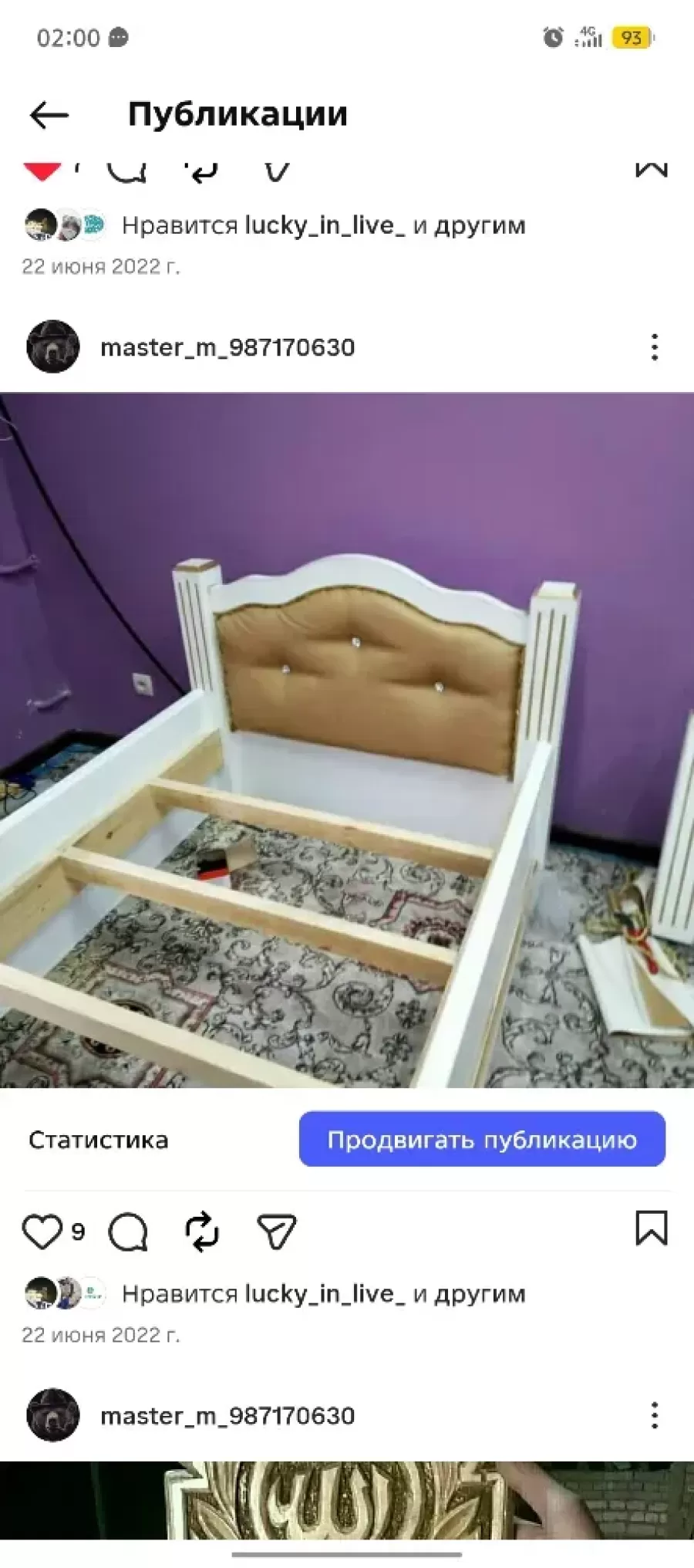694x1568 pixels.
Task: Share the bed post via send icon
Action: tap(276, 1232)
